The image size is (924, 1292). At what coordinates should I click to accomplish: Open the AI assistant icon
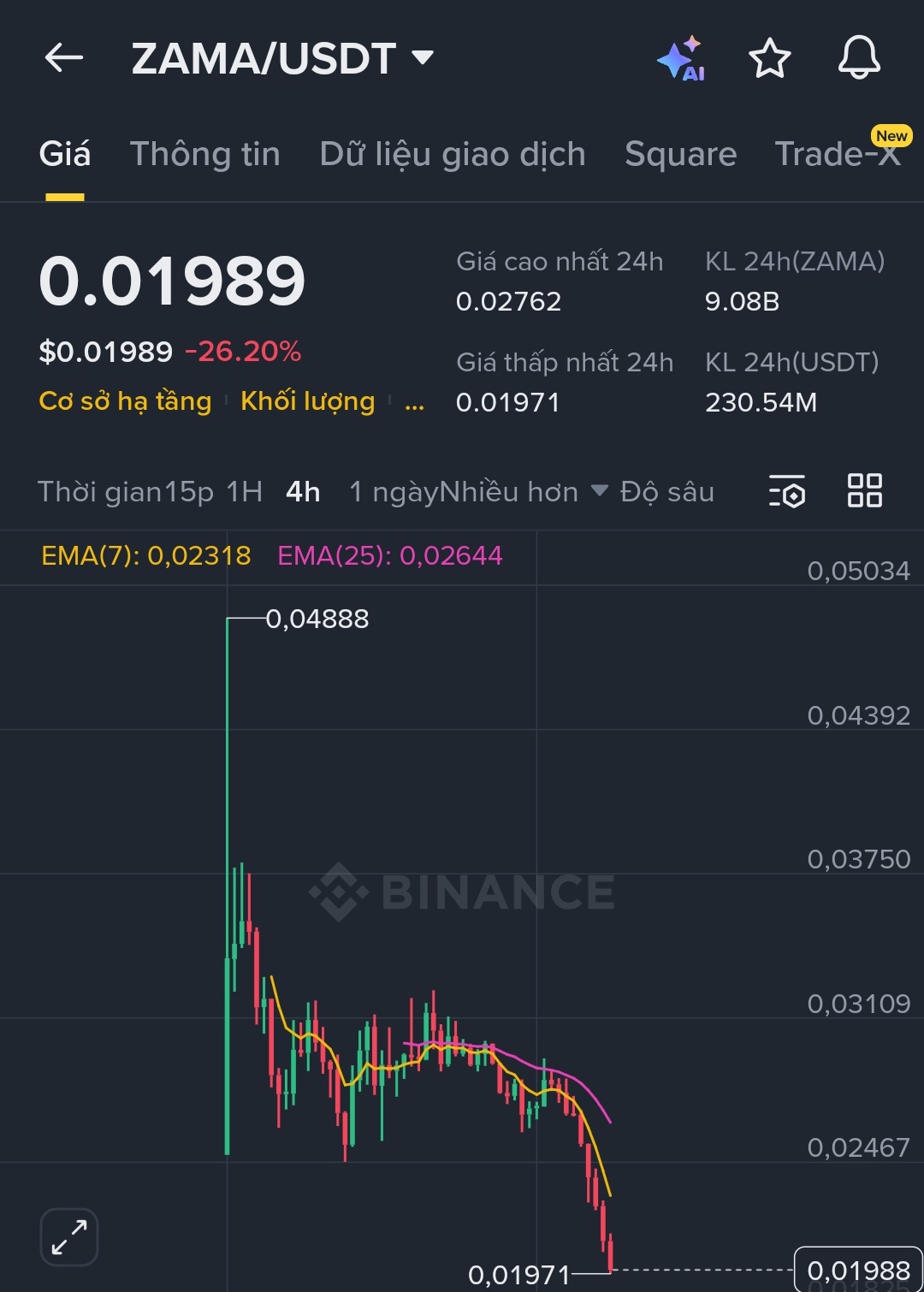681,59
